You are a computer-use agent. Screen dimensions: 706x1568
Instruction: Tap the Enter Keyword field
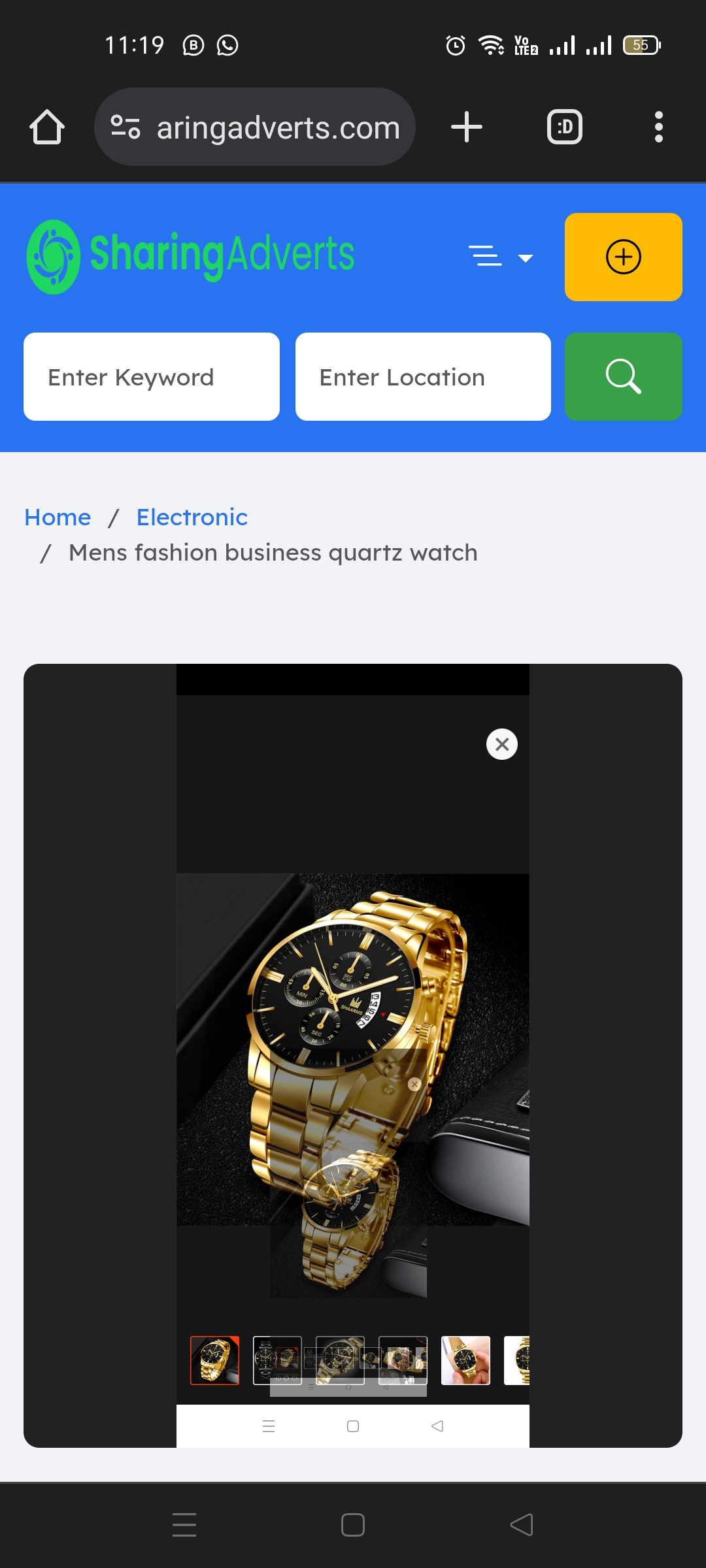point(152,377)
